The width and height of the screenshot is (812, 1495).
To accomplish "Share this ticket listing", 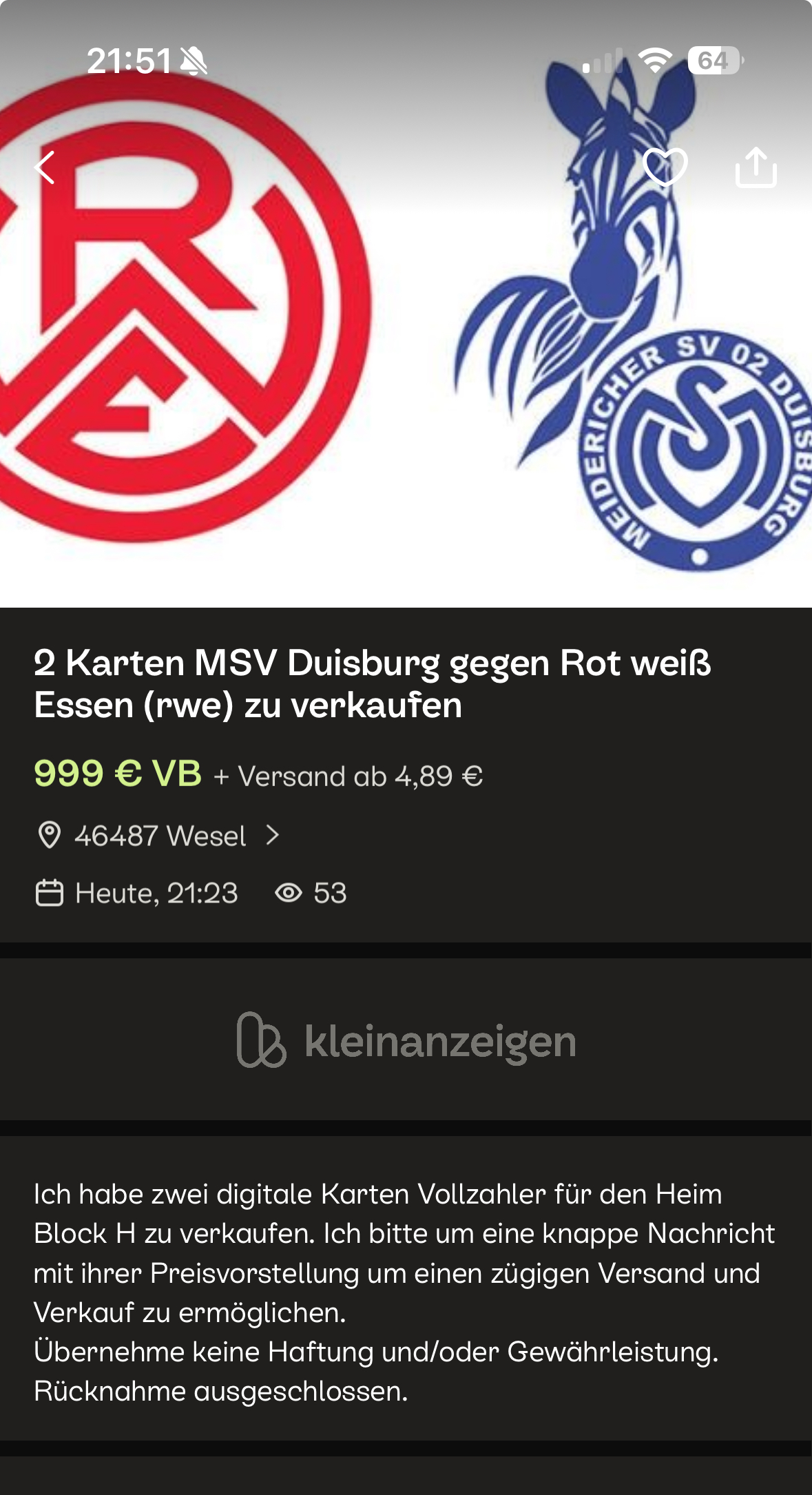I will (756, 167).
